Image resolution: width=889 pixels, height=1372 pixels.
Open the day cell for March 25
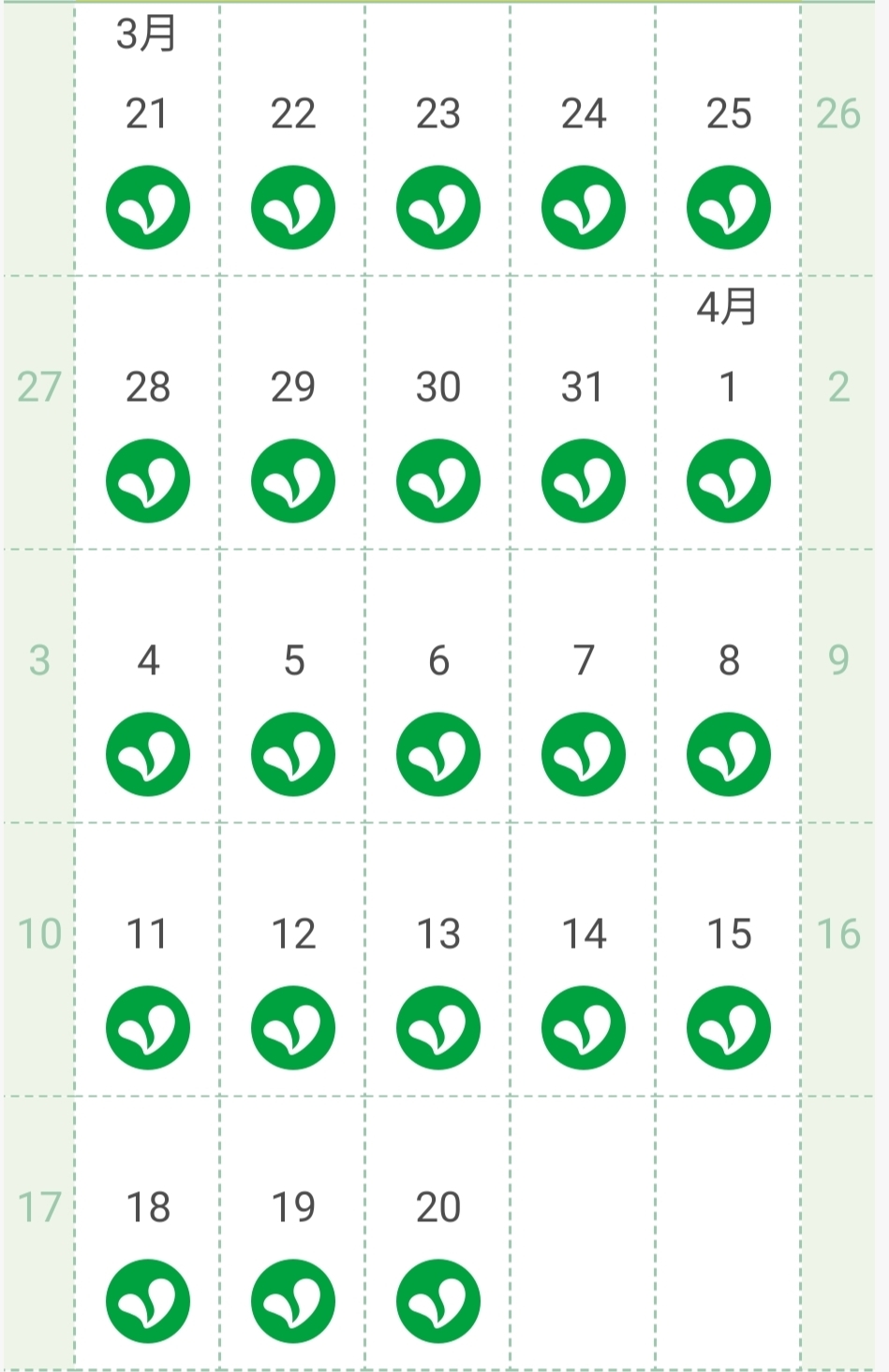click(728, 140)
